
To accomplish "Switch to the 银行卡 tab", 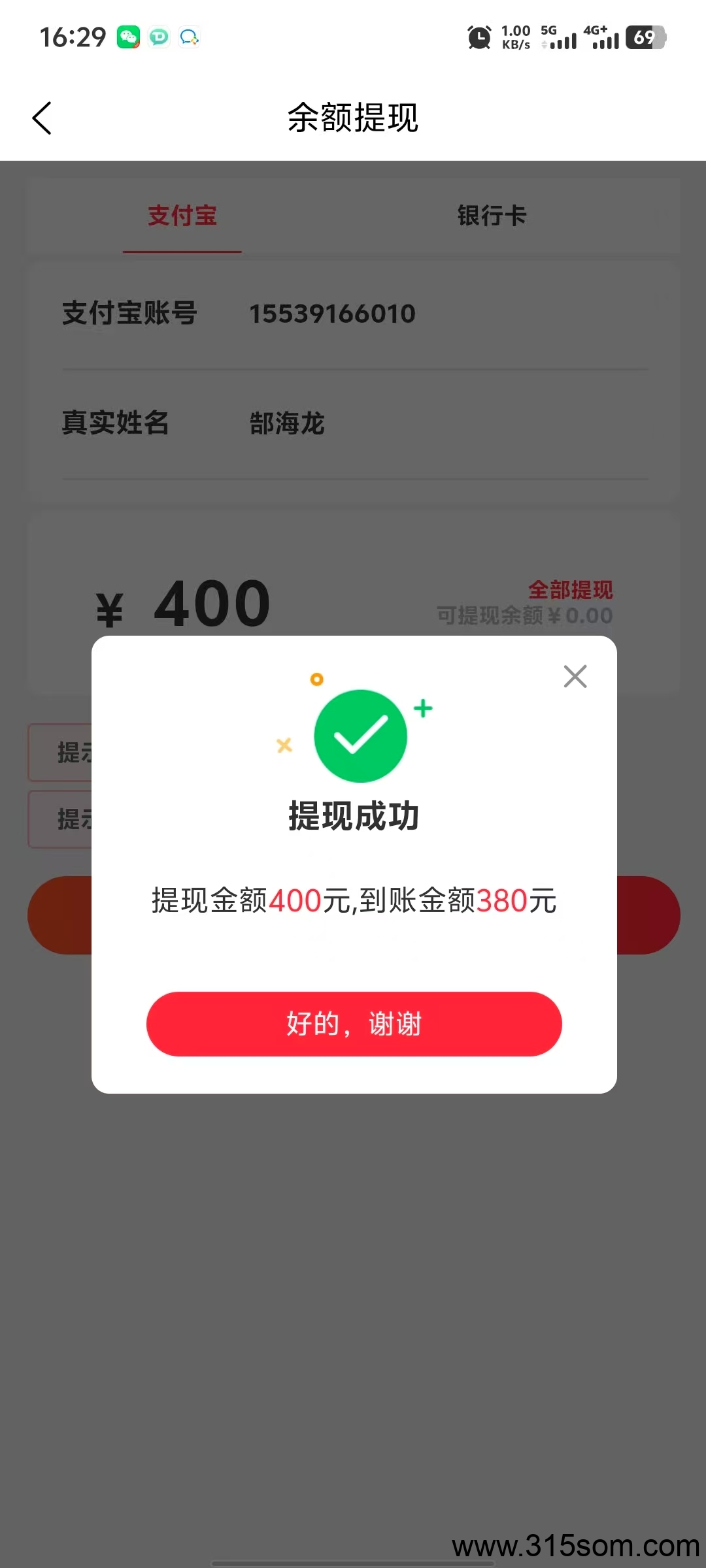I will pos(492,216).
